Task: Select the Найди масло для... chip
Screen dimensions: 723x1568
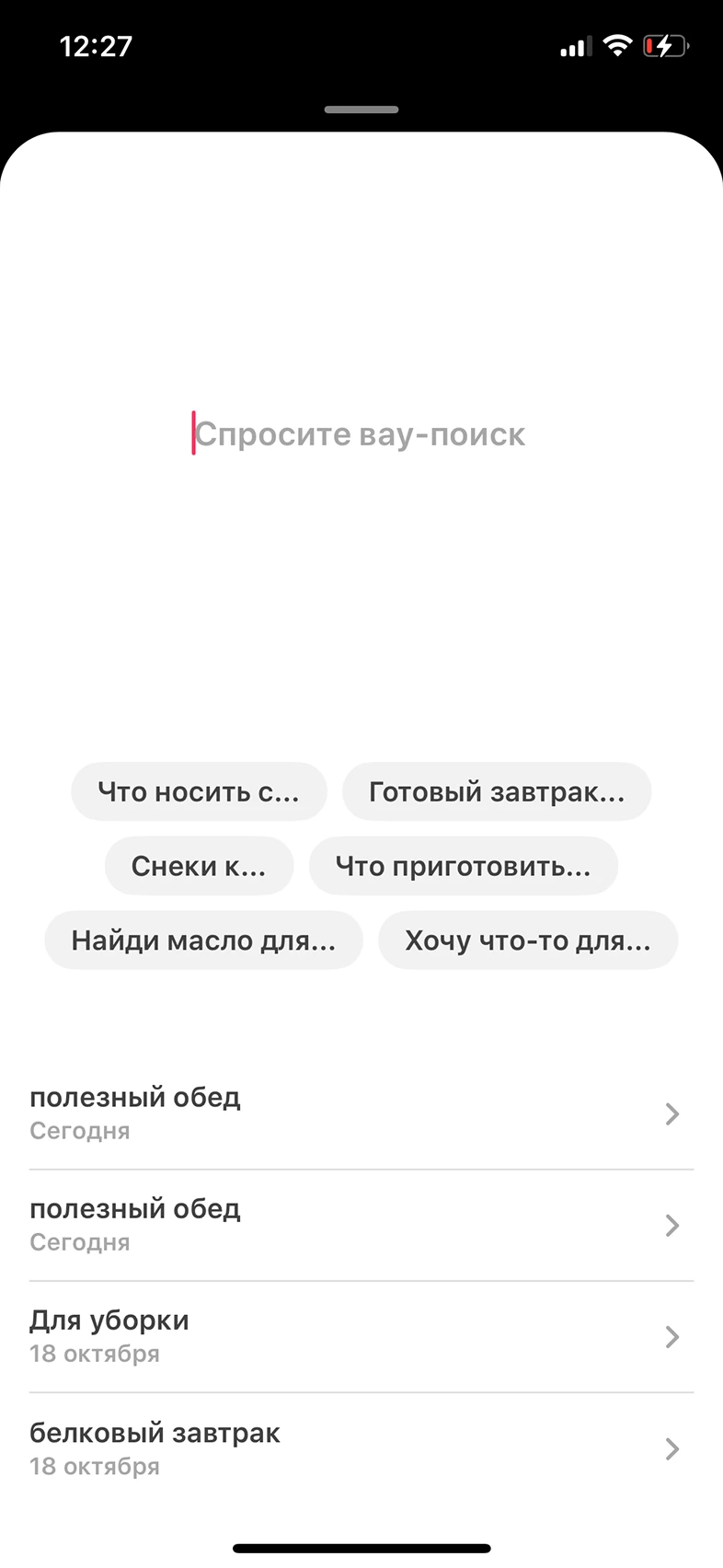Action: tap(203, 940)
